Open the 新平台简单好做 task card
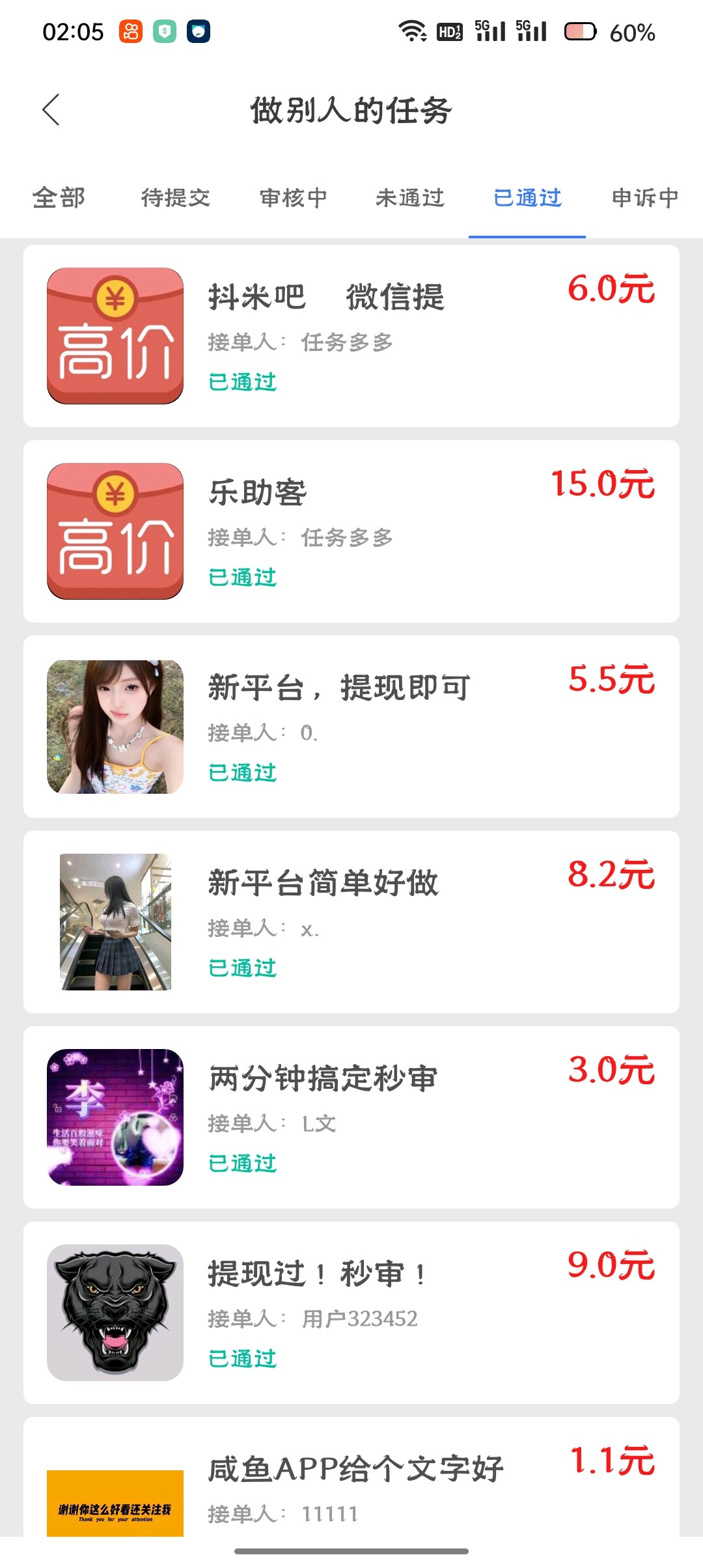 351,922
